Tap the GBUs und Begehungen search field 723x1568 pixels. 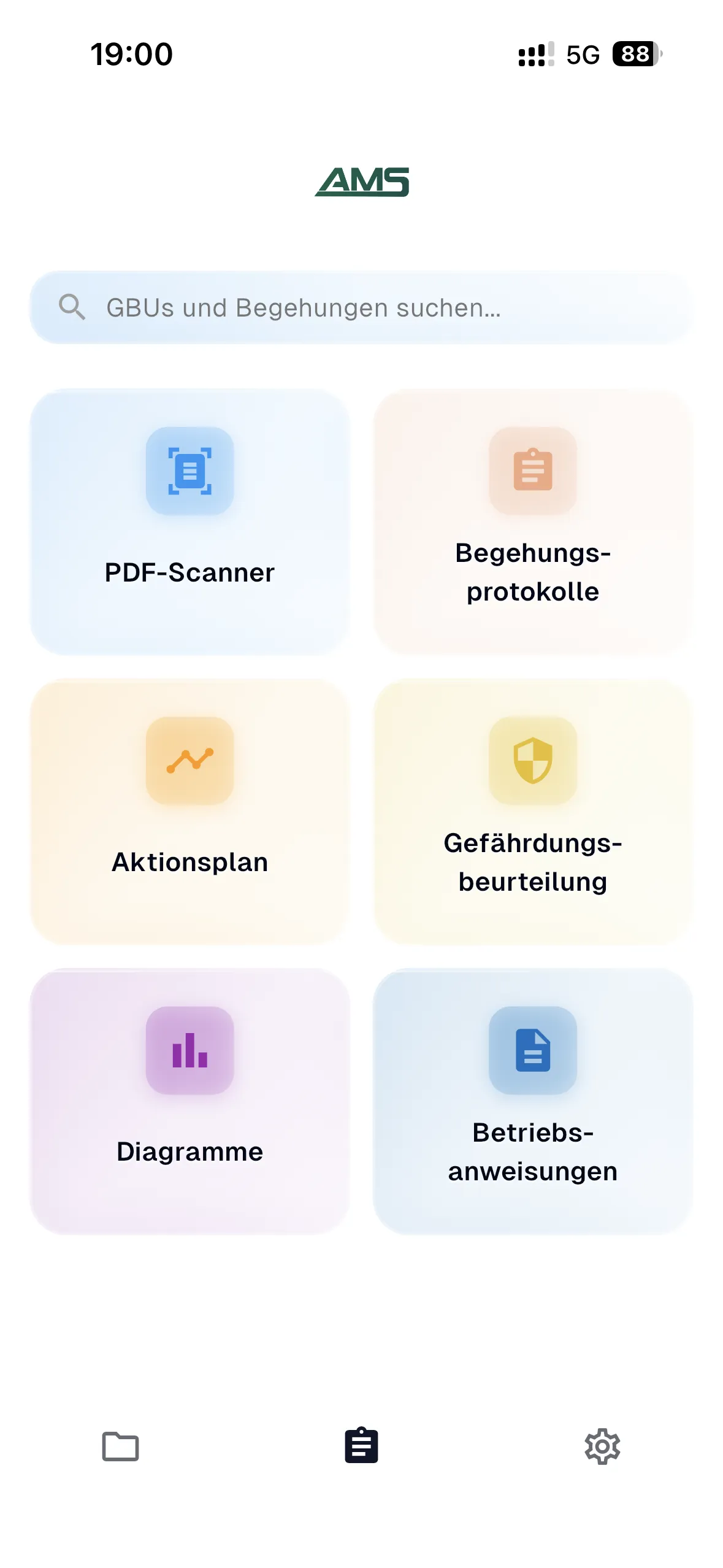pos(361,307)
